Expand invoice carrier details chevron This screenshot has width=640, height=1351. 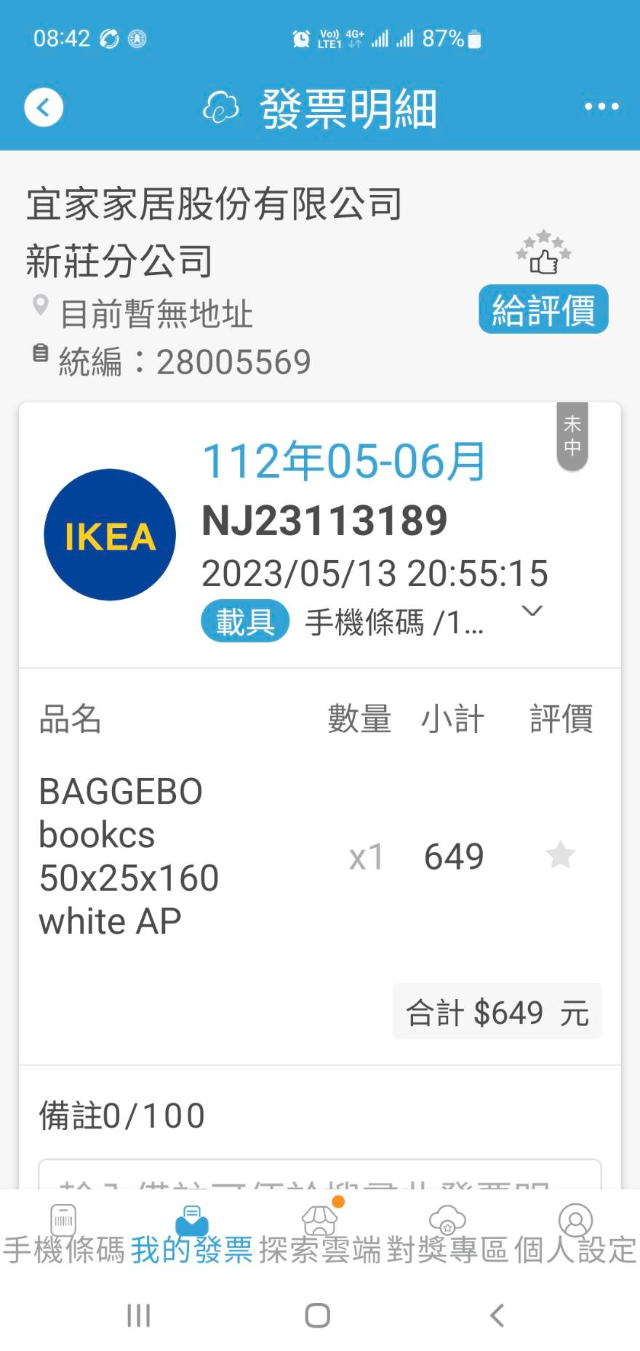coord(533,611)
